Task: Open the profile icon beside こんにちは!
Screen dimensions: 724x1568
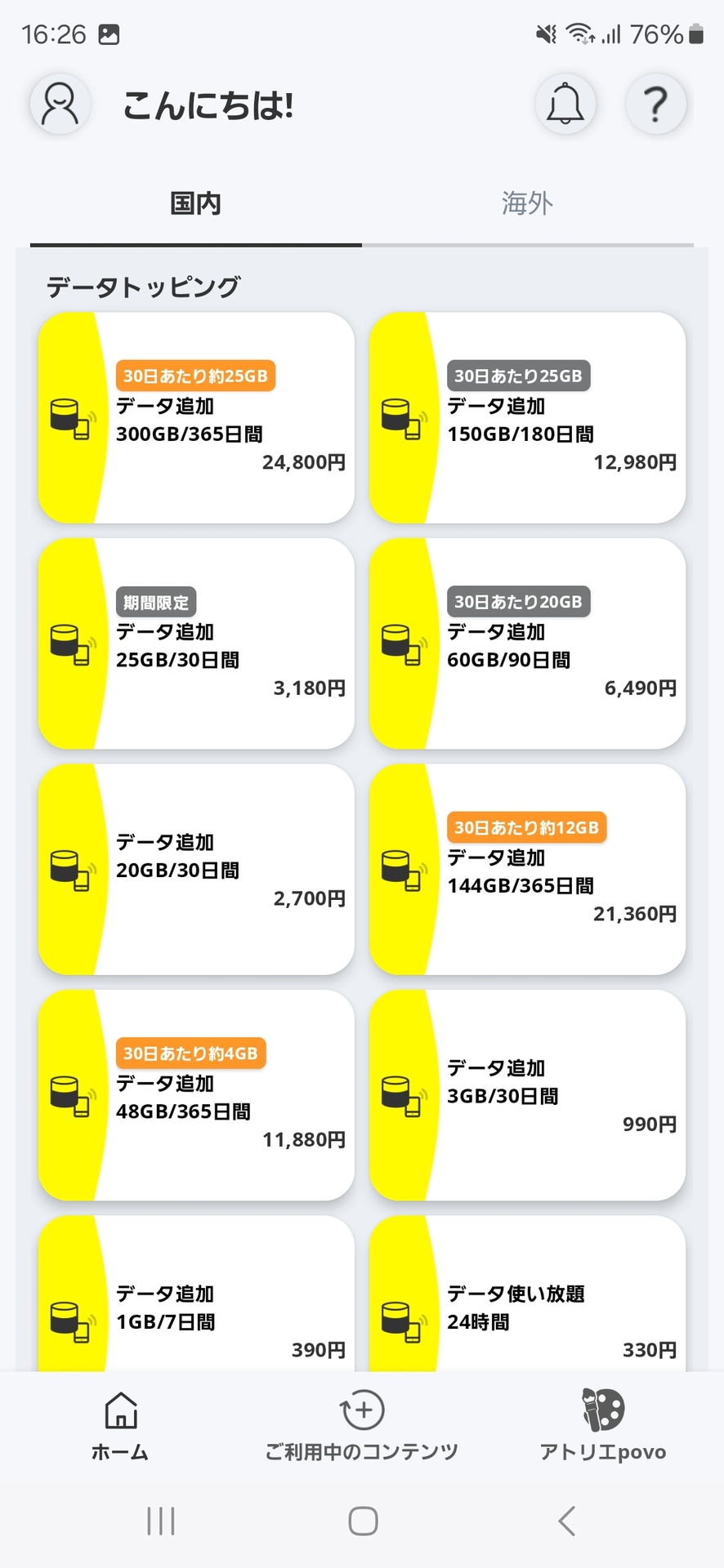Action: click(58, 104)
